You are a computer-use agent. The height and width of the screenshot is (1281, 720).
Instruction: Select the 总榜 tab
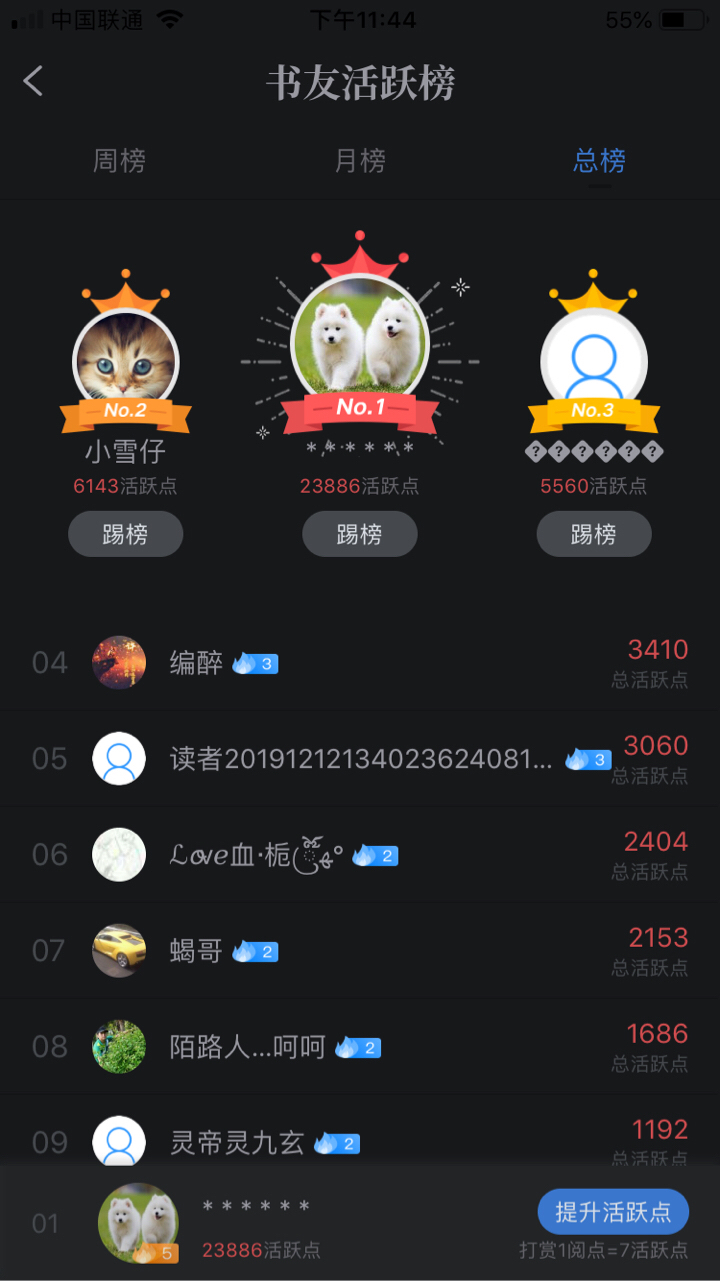(600, 161)
